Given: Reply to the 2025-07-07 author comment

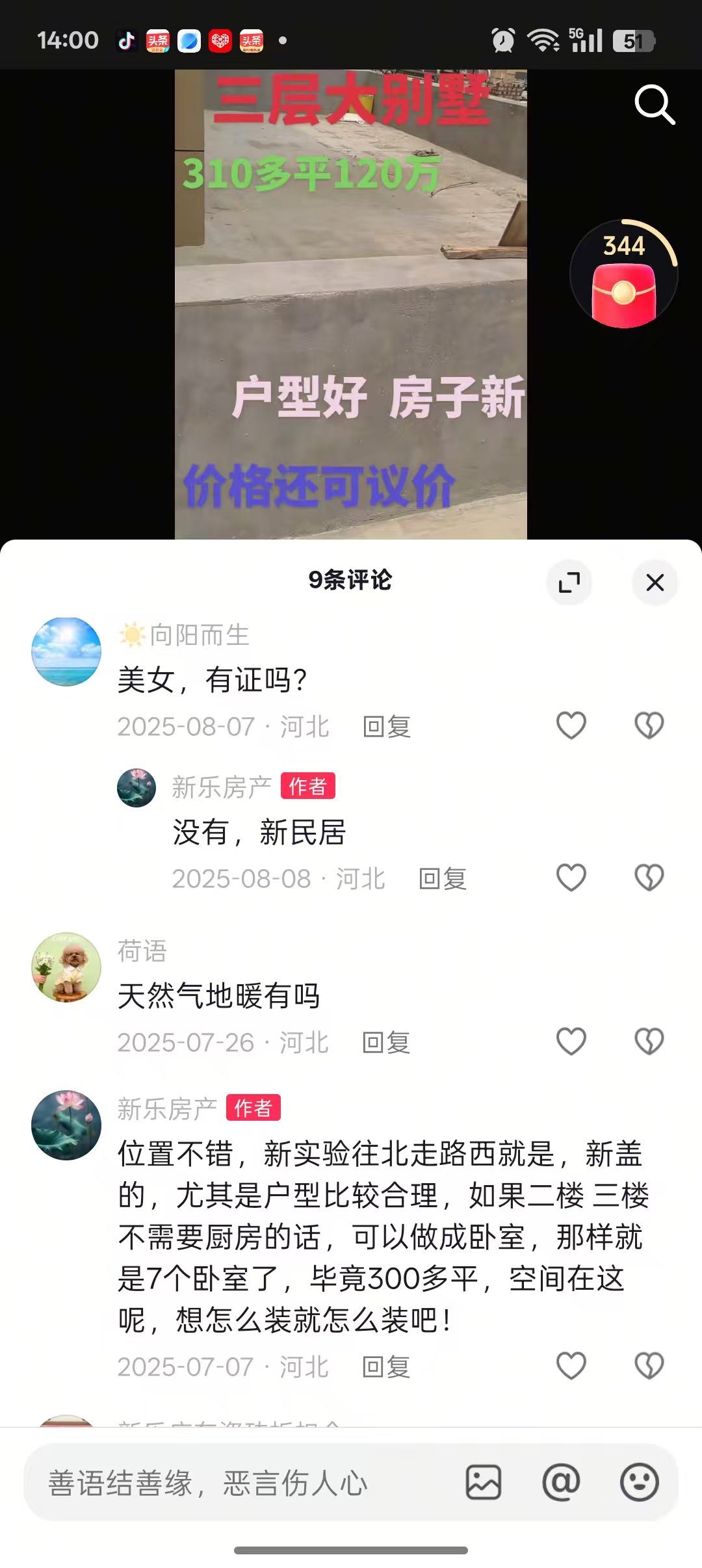Looking at the screenshot, I should point(386,1367).
